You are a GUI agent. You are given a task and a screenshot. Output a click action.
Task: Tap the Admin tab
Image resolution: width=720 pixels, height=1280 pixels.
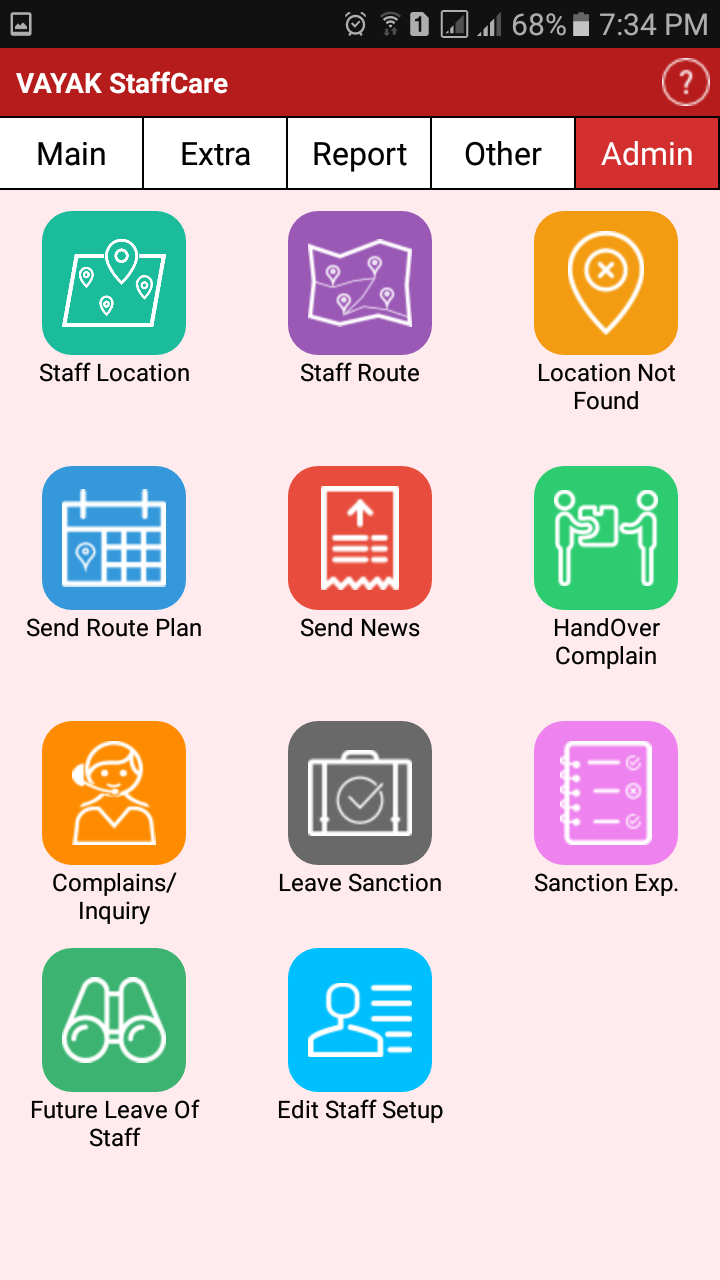[x=647, y=154]
